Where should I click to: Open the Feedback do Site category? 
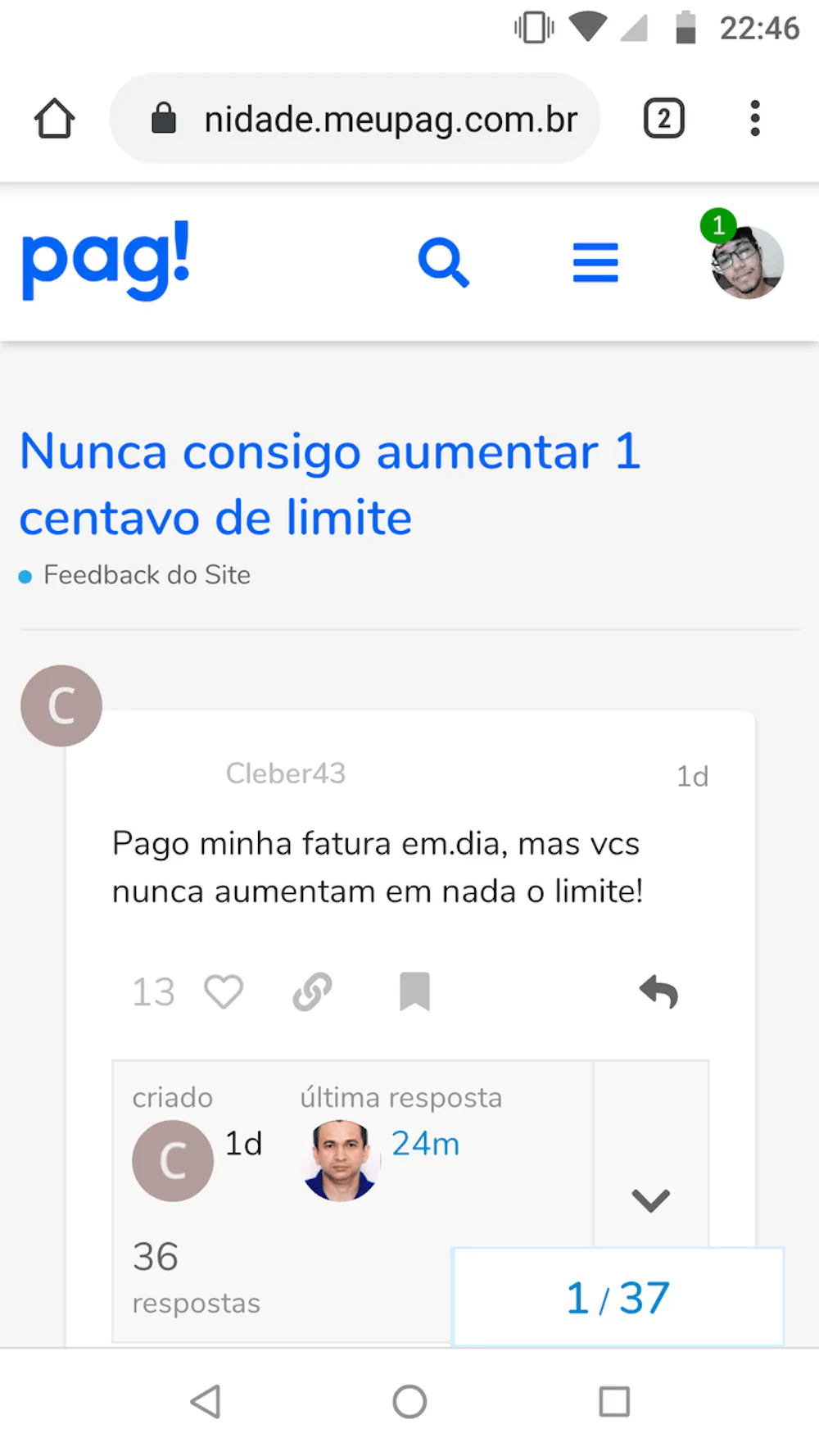pos(147,575)
